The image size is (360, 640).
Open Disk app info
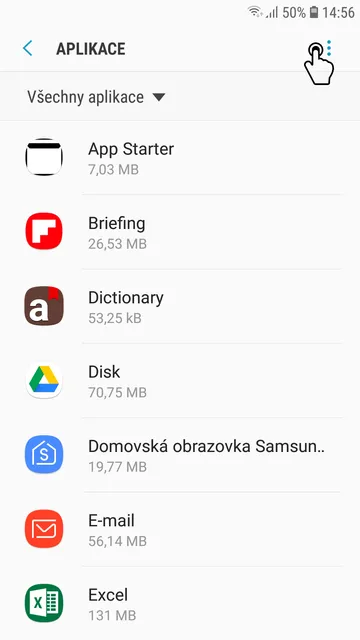pos(180,380)
